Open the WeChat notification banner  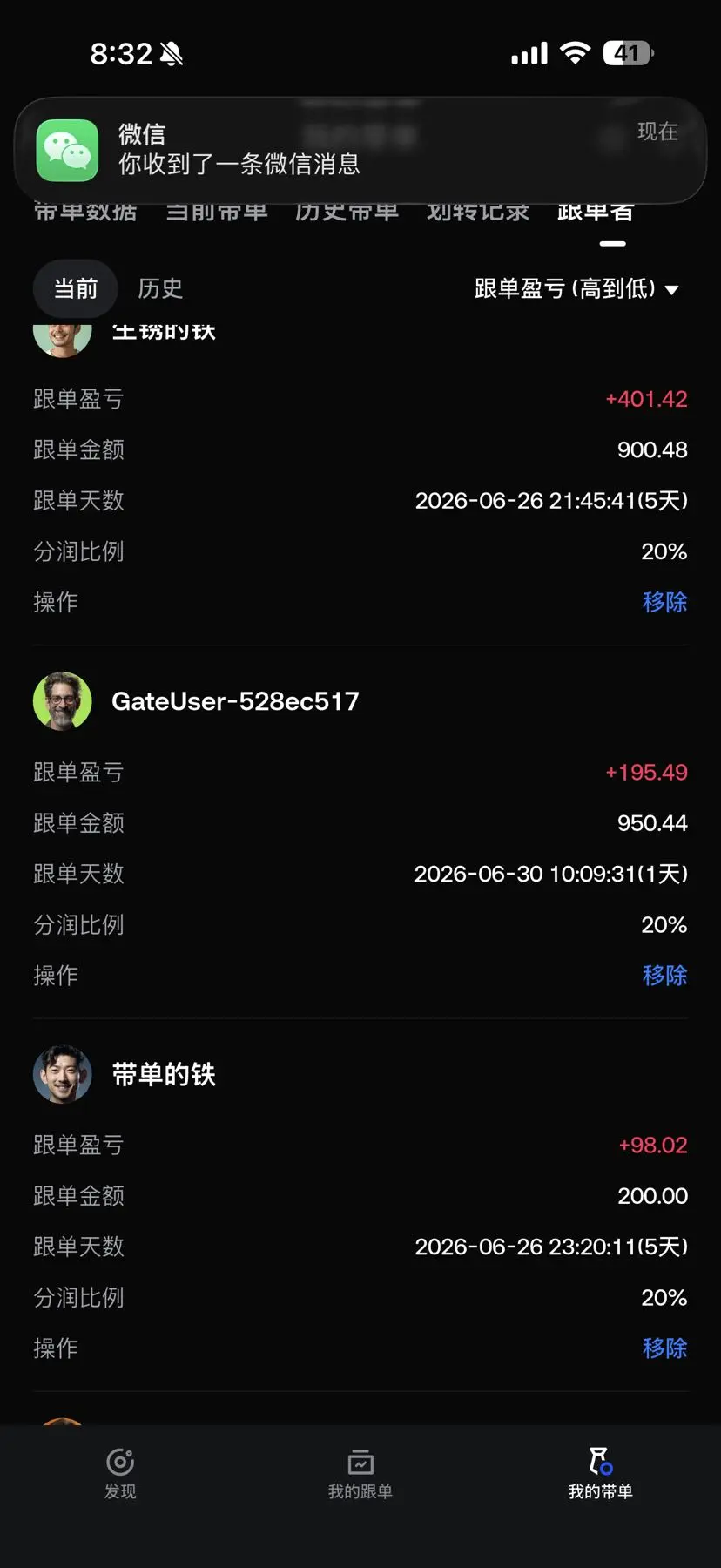[360, 150]
